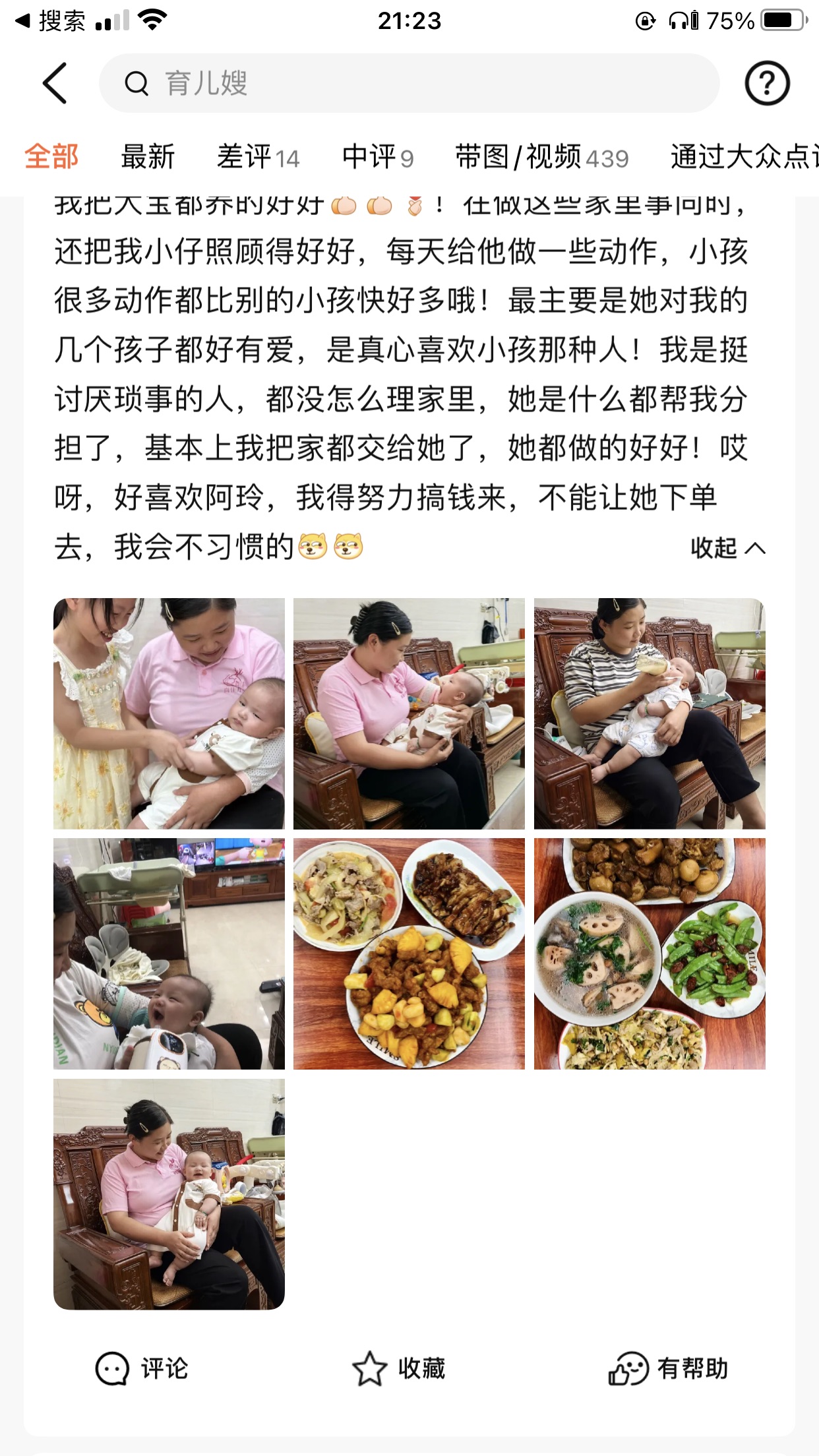Image resolution: width=819 pixels, height=1456 pixels.
Task: Collapse the review text with 收起
Action: coord(727,547)
